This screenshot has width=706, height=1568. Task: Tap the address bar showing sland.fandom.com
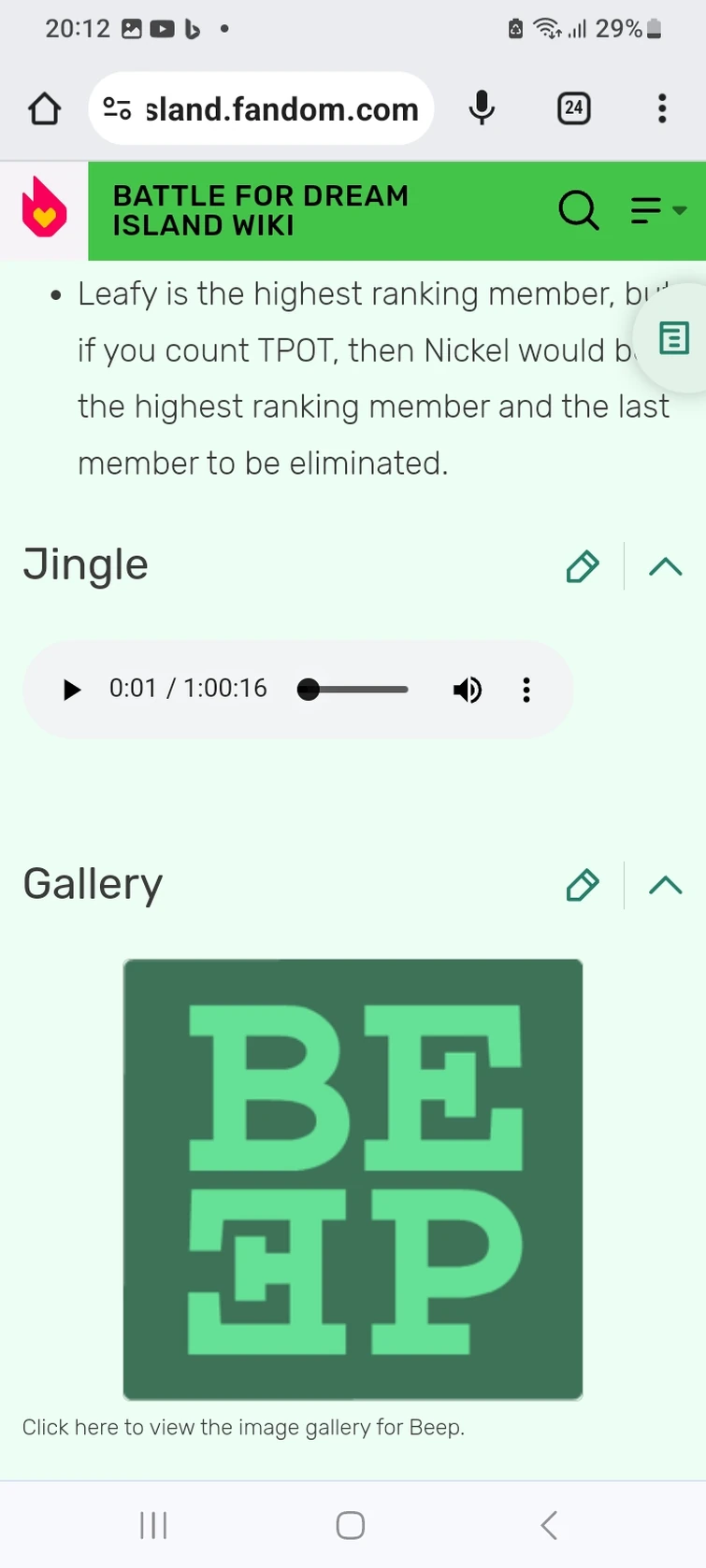[x=281, y=109]
